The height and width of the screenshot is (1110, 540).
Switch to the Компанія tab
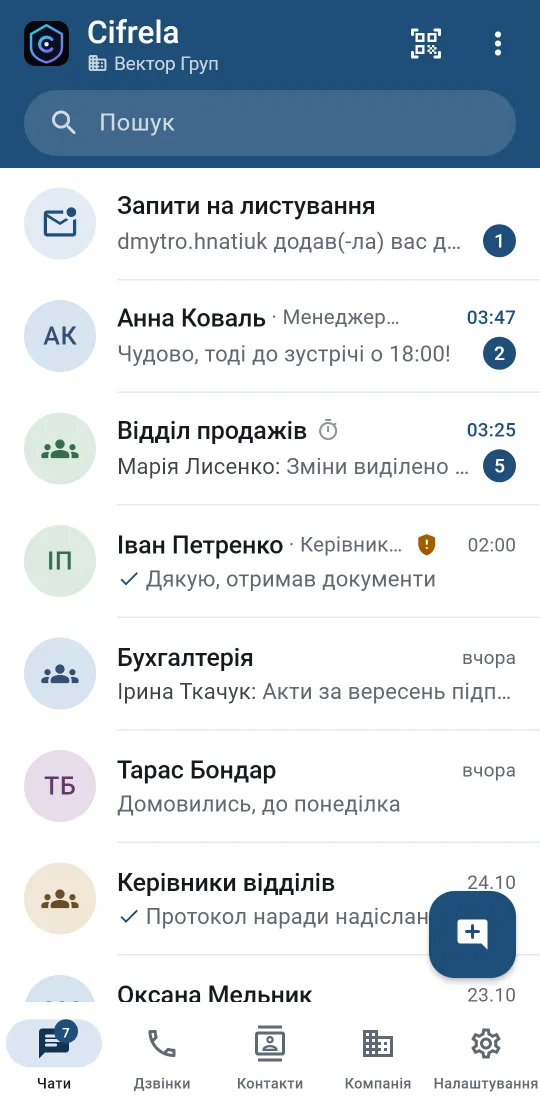tap(378, 1055)
